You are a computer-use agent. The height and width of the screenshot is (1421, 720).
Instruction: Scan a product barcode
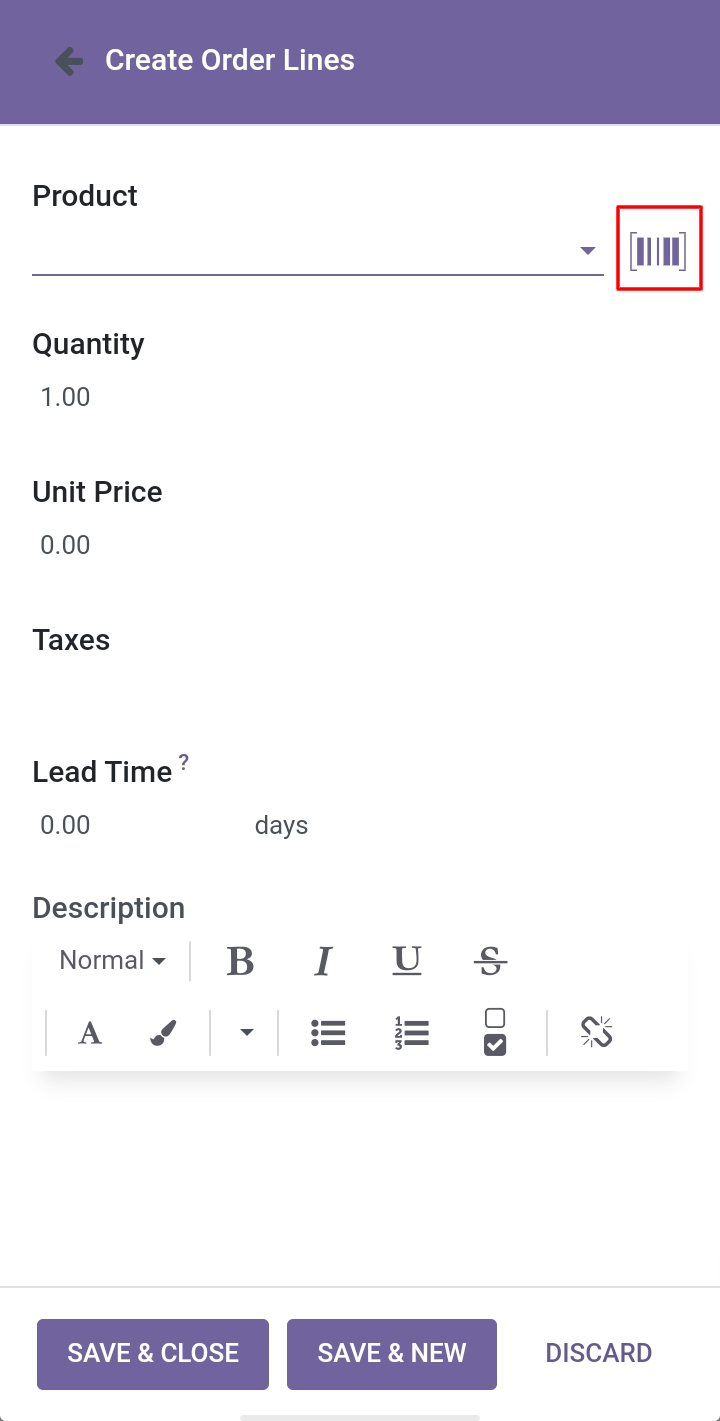[658, 249]
